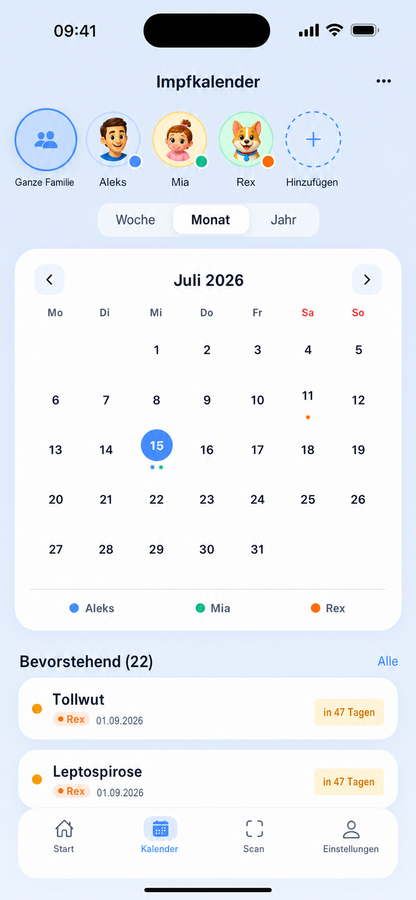The width and height of the screenshot is (416, 900).
Task: Switch to the Jahr view
Action: click(283, 220)
